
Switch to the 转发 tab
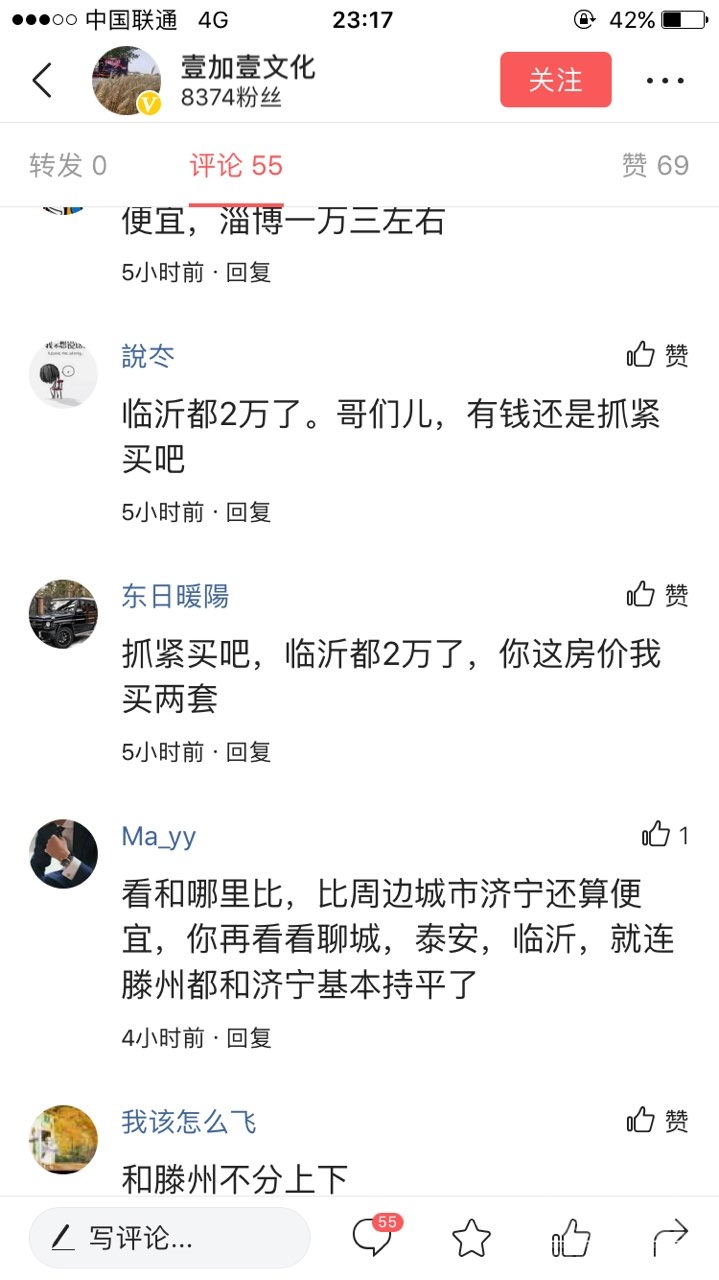[68, 165]
